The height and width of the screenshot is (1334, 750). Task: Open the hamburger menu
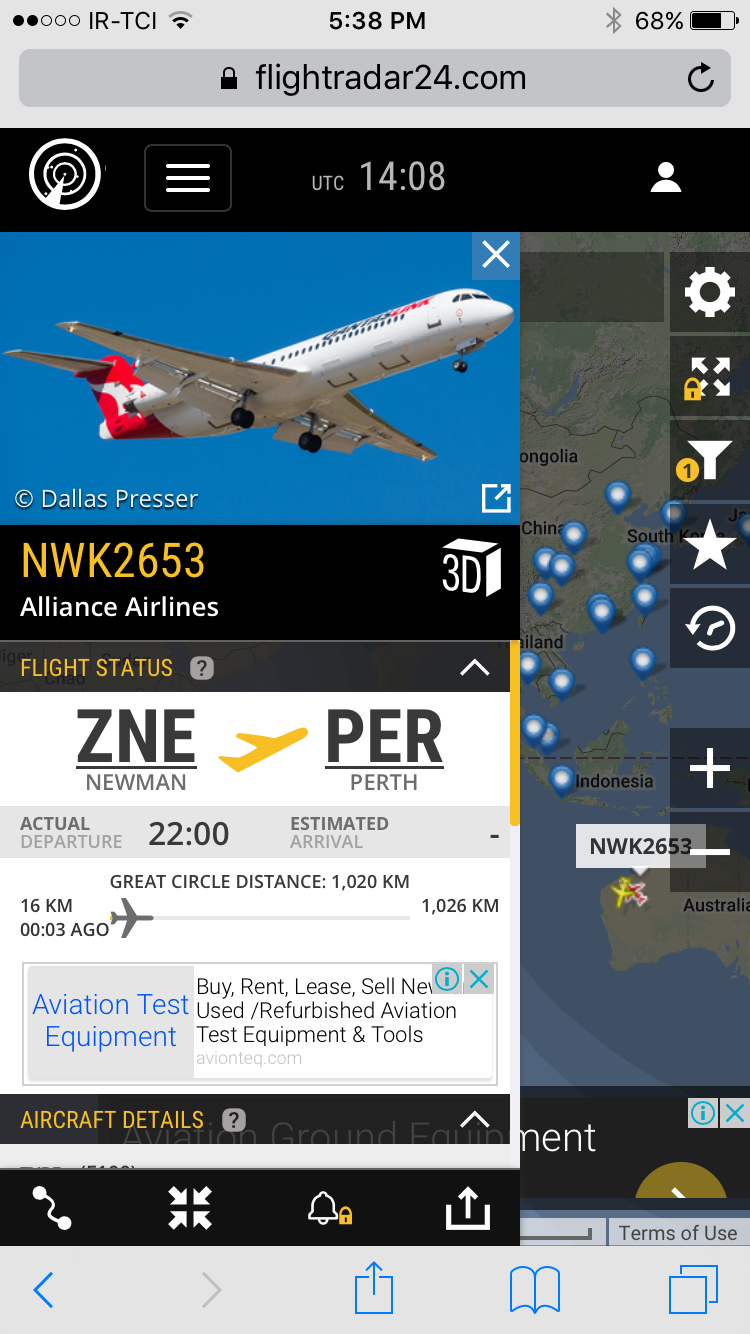[x=188, y=178]
